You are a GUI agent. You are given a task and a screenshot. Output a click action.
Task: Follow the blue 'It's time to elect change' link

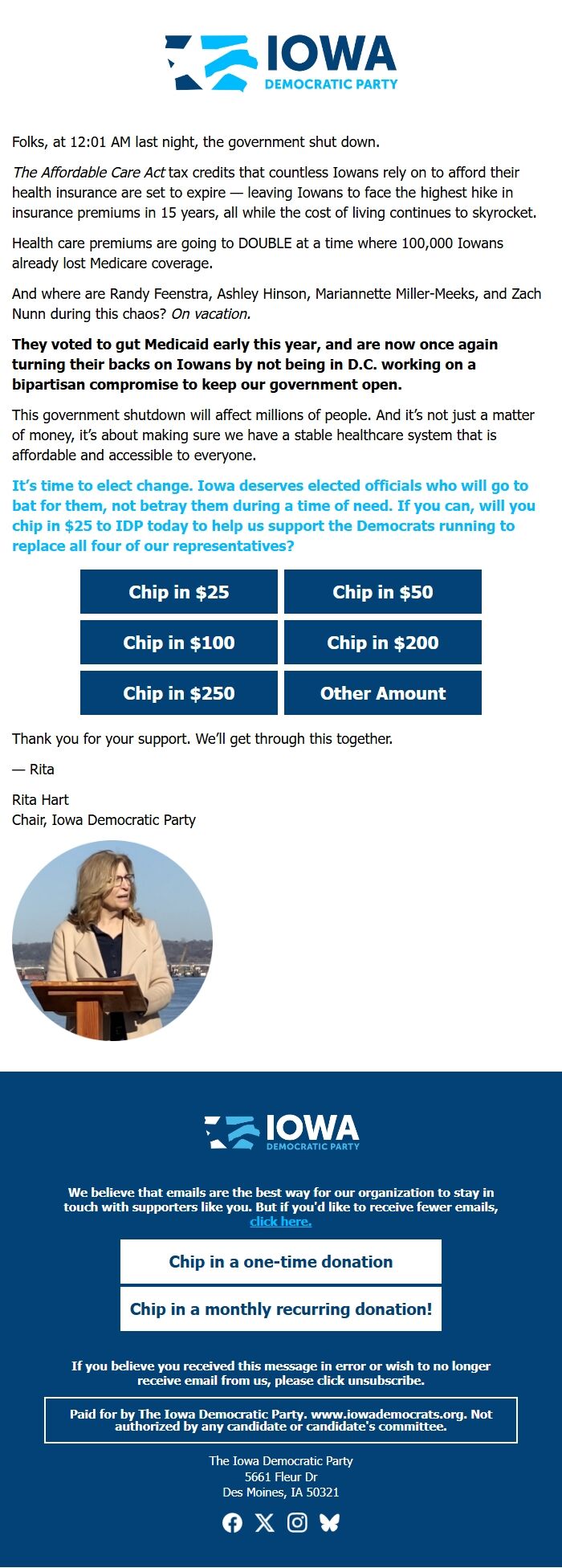click(x=273, y=516)
